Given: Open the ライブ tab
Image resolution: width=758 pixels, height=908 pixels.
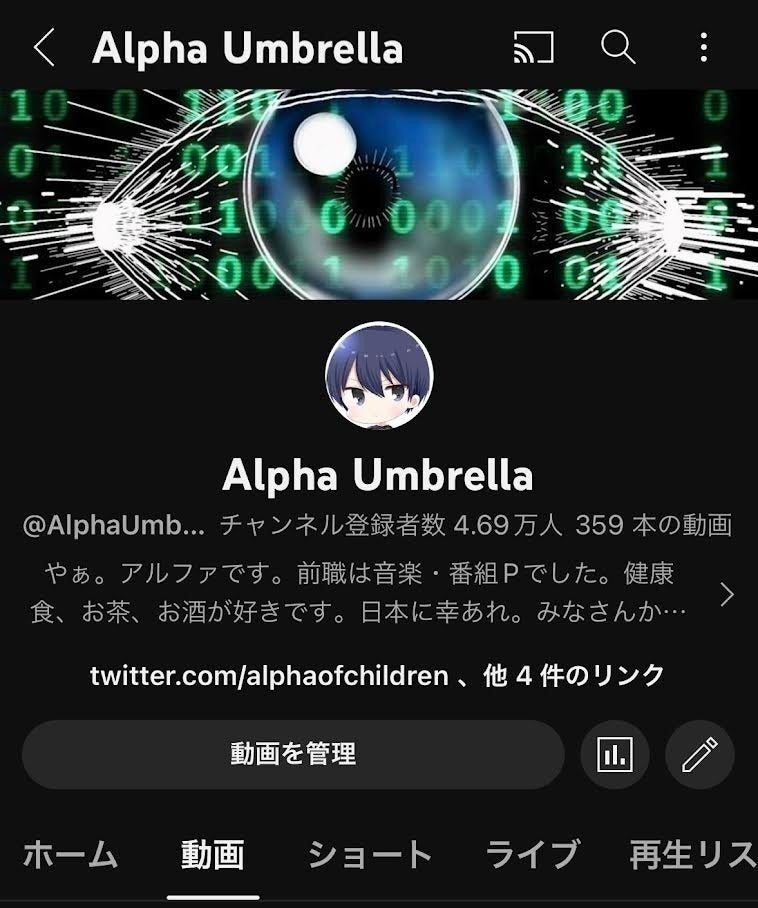Looking at the screenshot, I should click(x=532, y=855).
